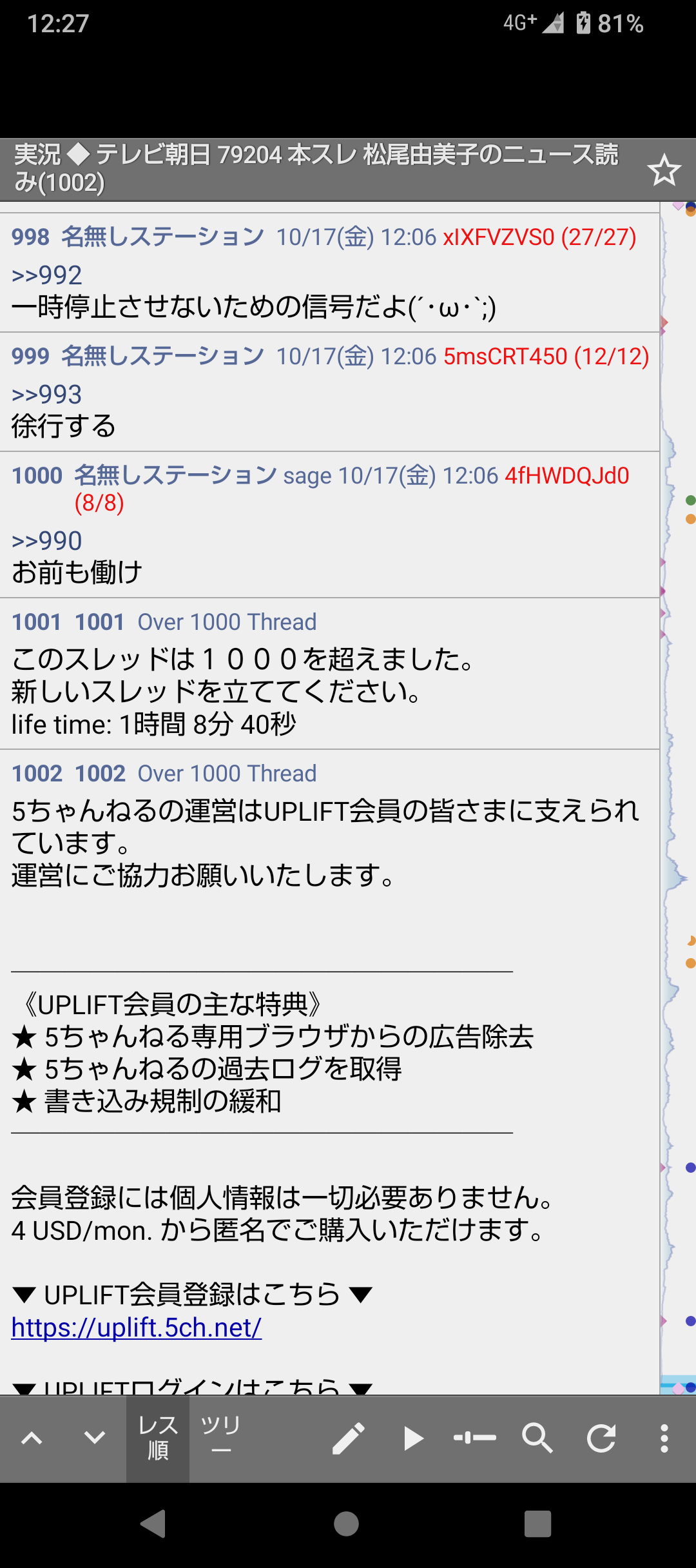The image size is (696, 1568).
Task: Go back with the system back button
Action: (153, 1524)
